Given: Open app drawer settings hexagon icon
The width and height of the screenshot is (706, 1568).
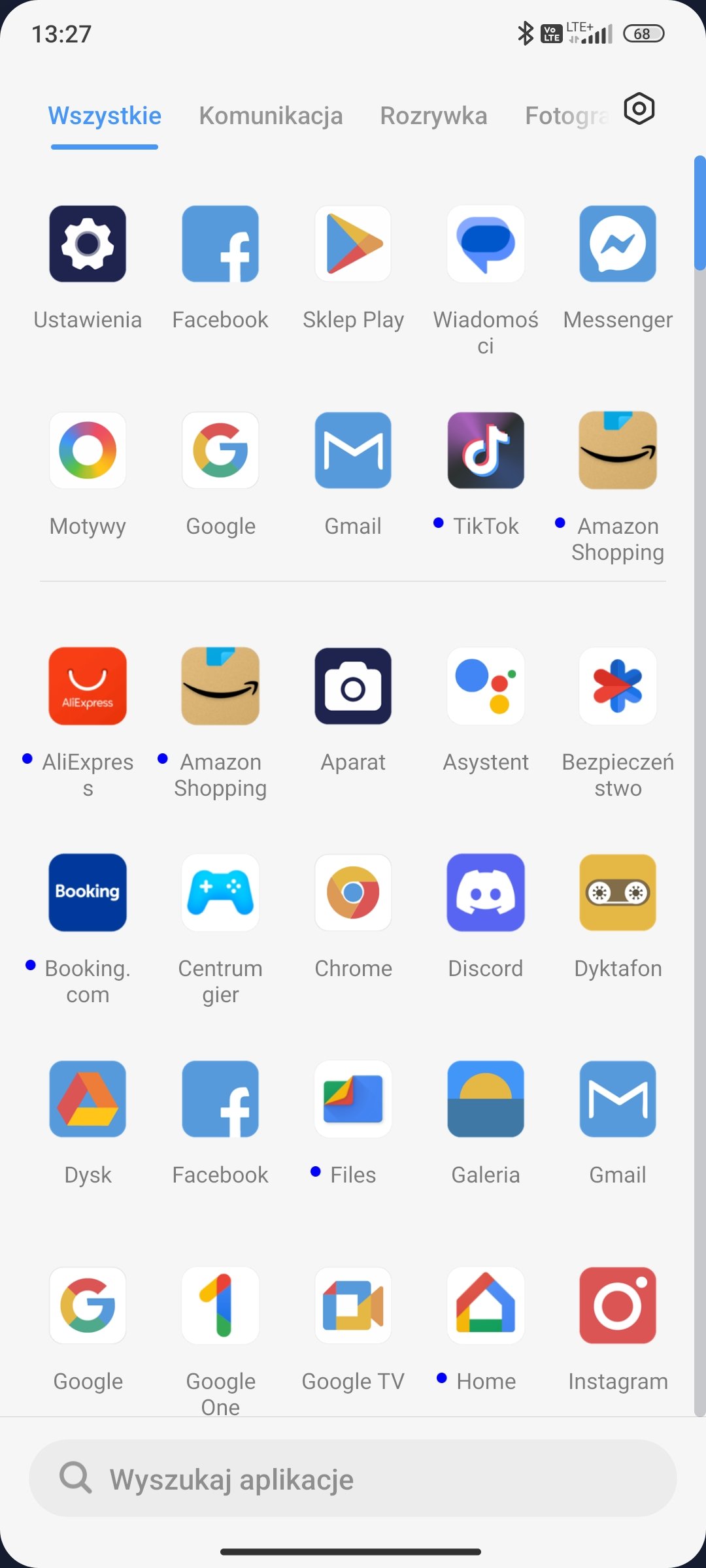Looking at the screenshot, I should (x=639, y=108).
